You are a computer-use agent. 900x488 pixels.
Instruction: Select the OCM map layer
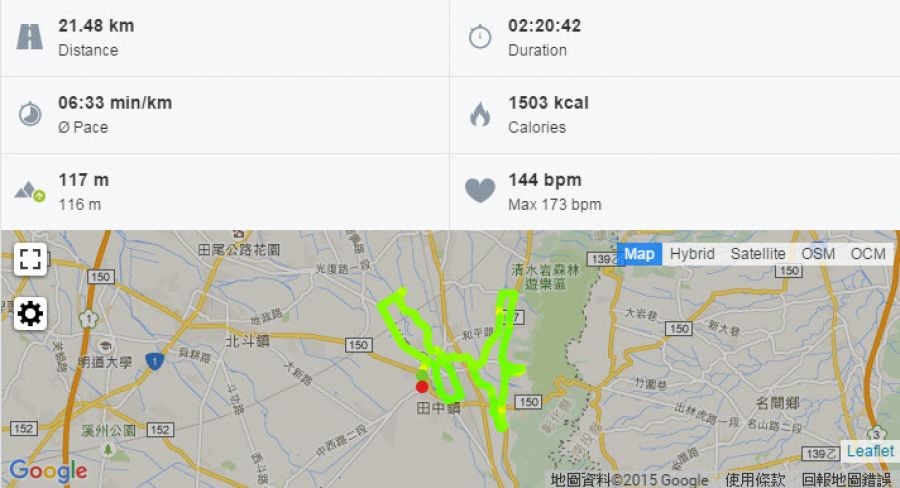click(x=868, y=254)
